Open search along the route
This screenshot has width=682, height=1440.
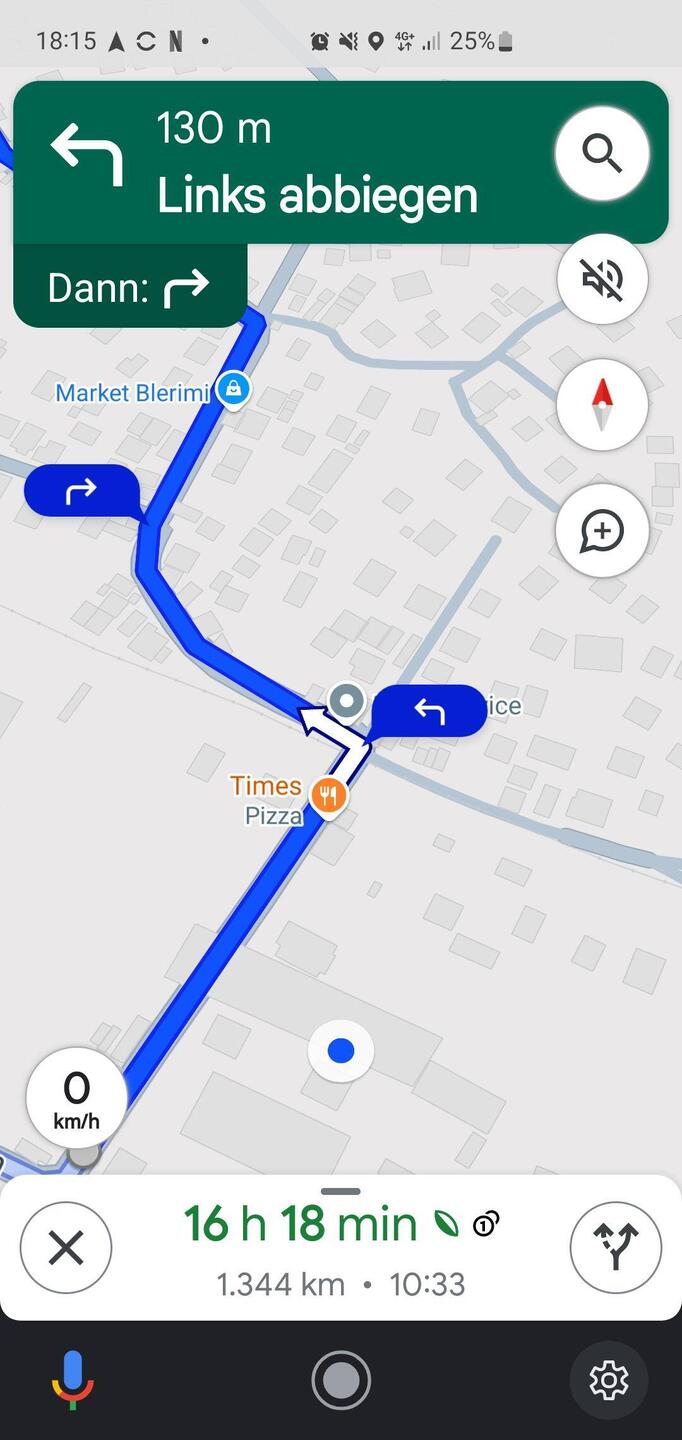pos(601,155)
